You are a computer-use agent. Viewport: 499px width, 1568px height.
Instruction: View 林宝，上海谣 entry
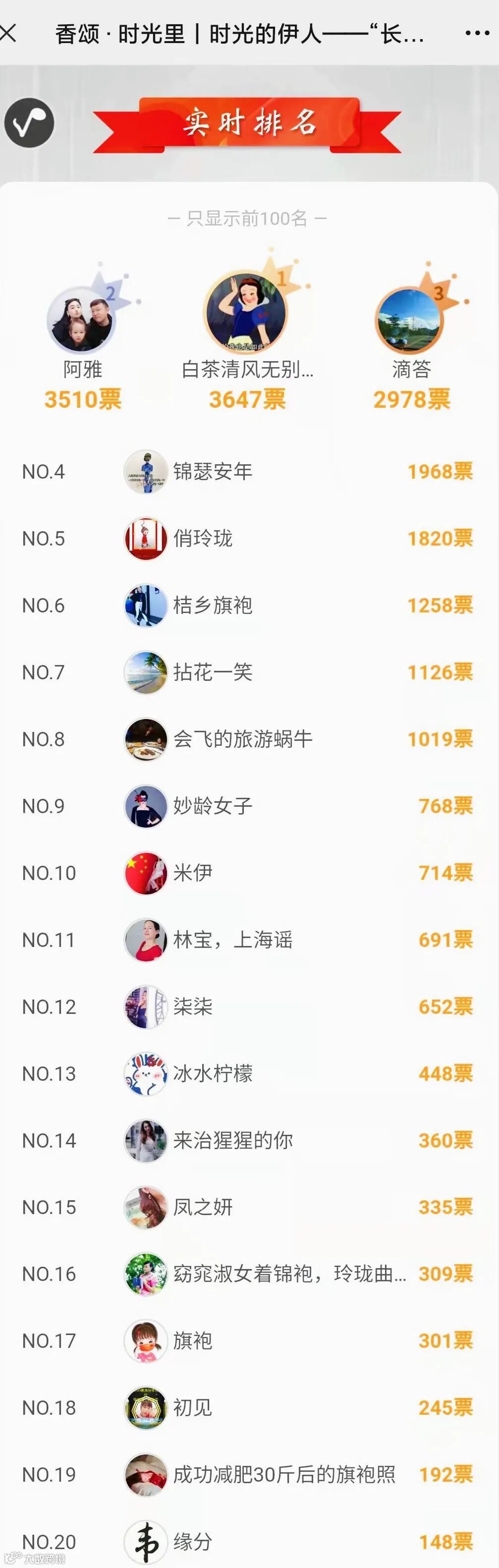point(250,941)
